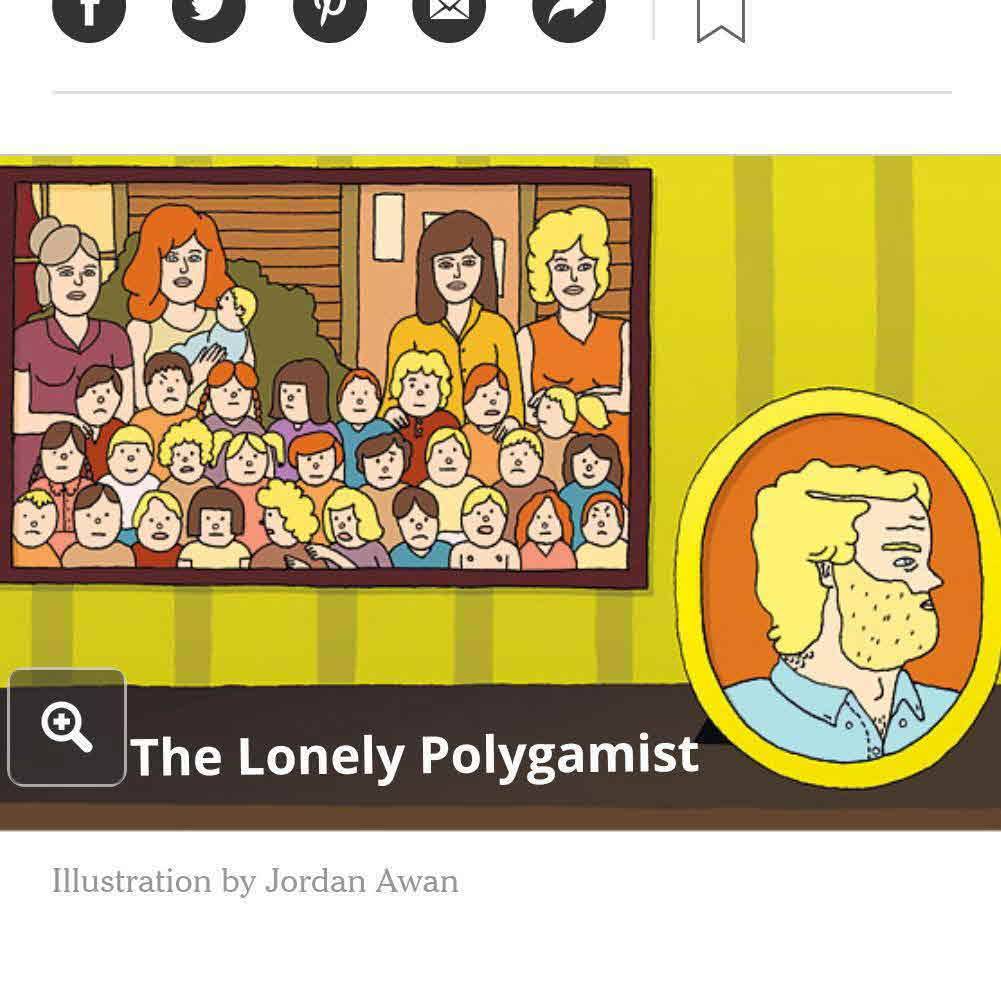Share the article by email
Image resolution: width=1001 pixels, height=1001 pixels.
click(449, 14)
